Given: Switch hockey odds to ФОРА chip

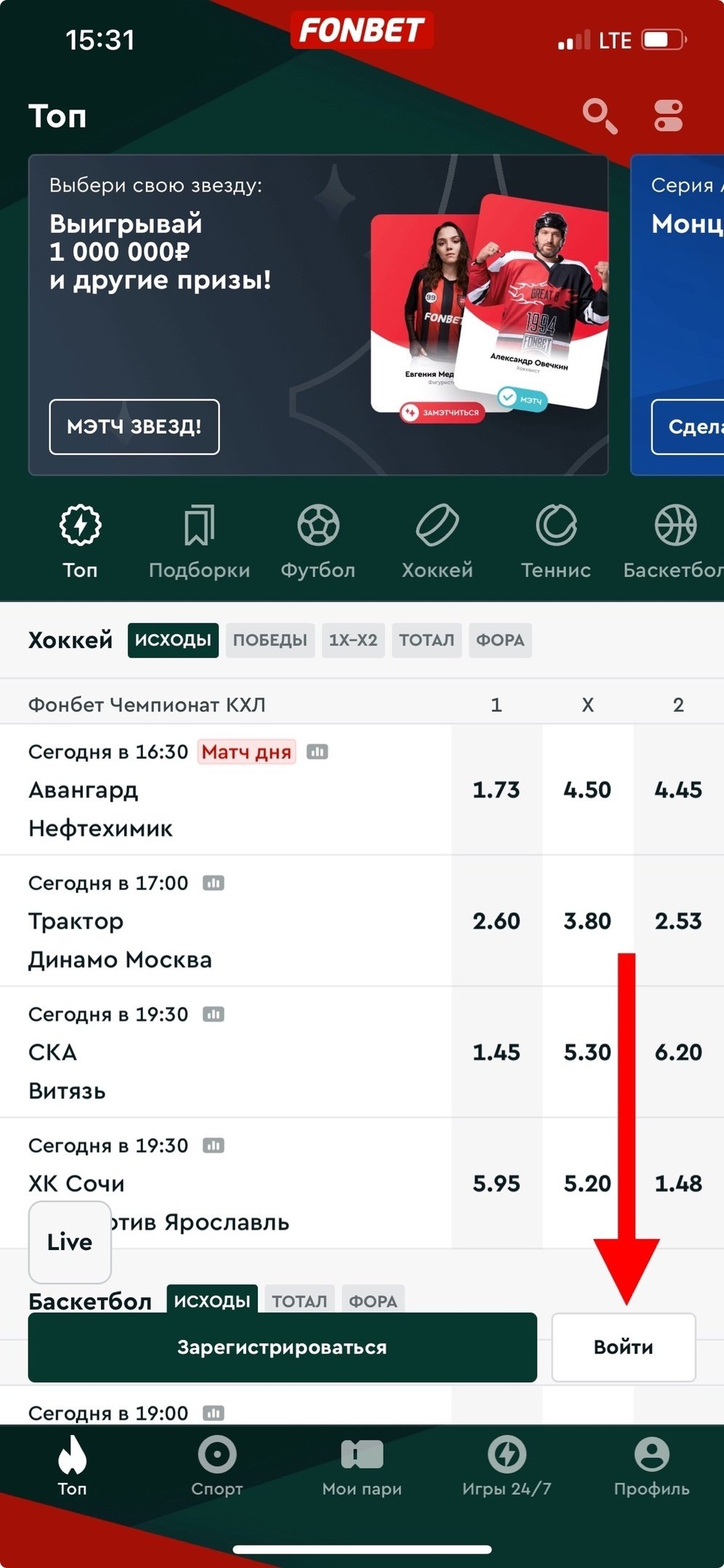Looking at the screenshot, I should point(500,640).
